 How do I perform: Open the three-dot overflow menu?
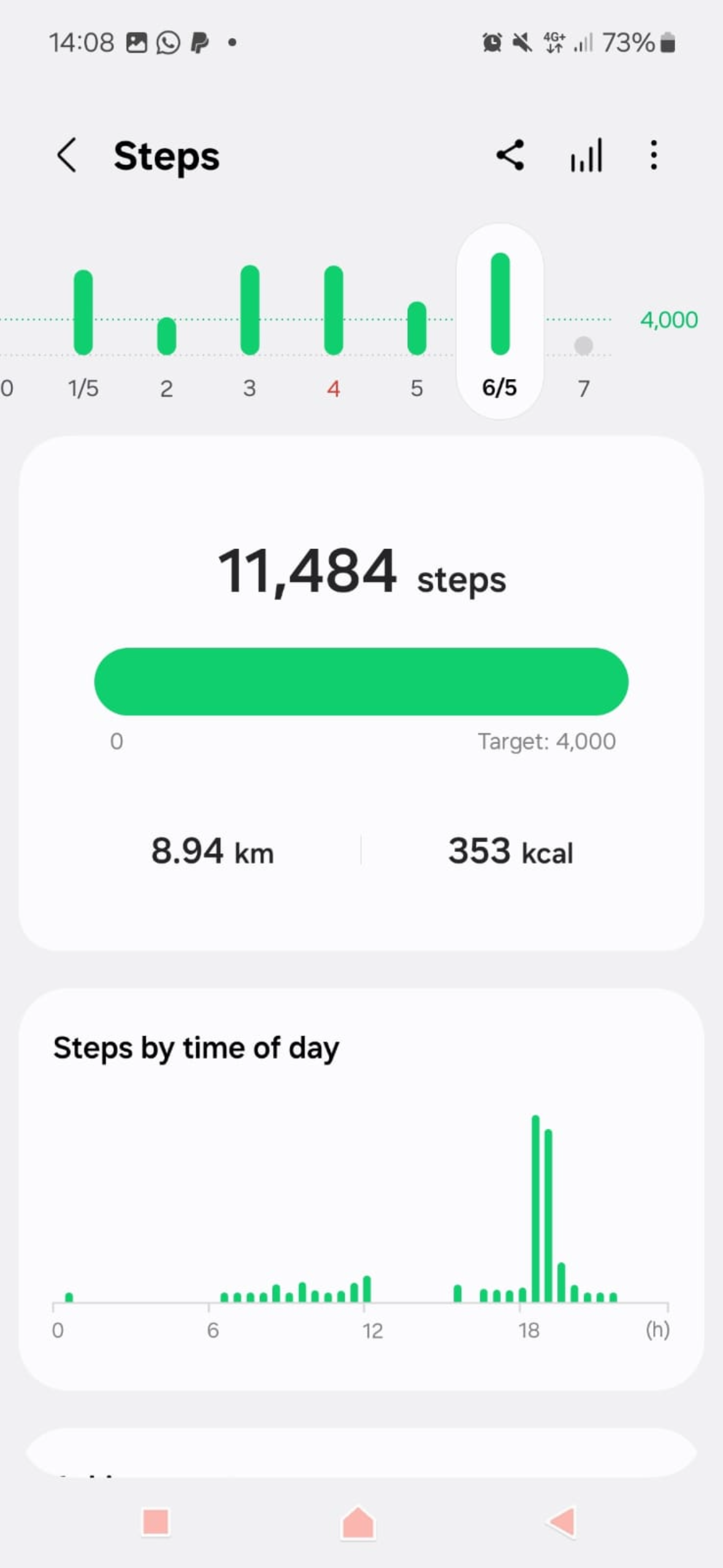click(x=654, y=155)
